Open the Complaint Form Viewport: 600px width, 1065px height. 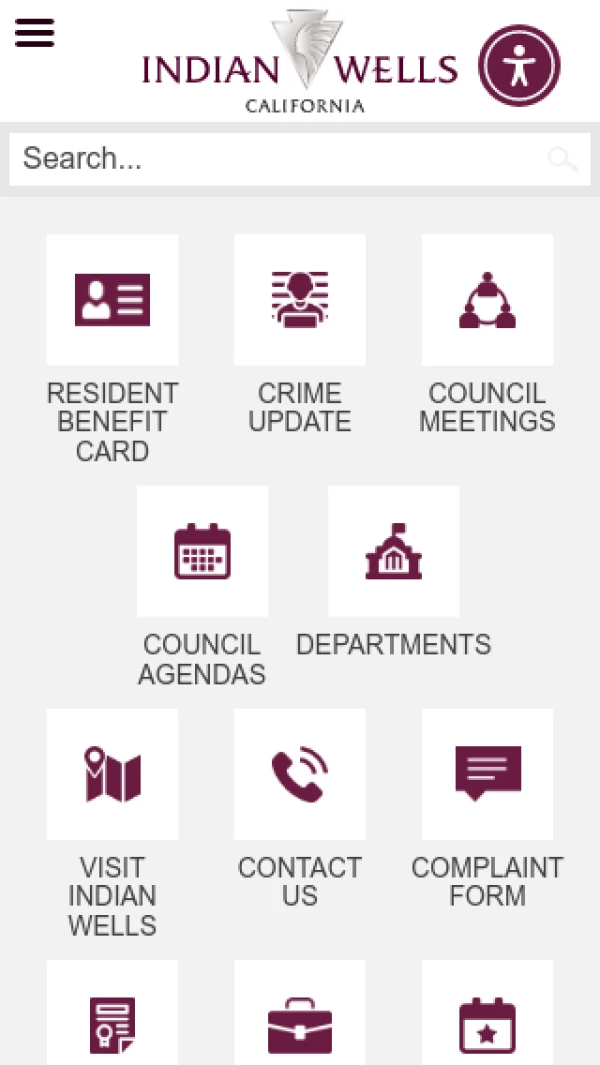(x=487, y=774)
